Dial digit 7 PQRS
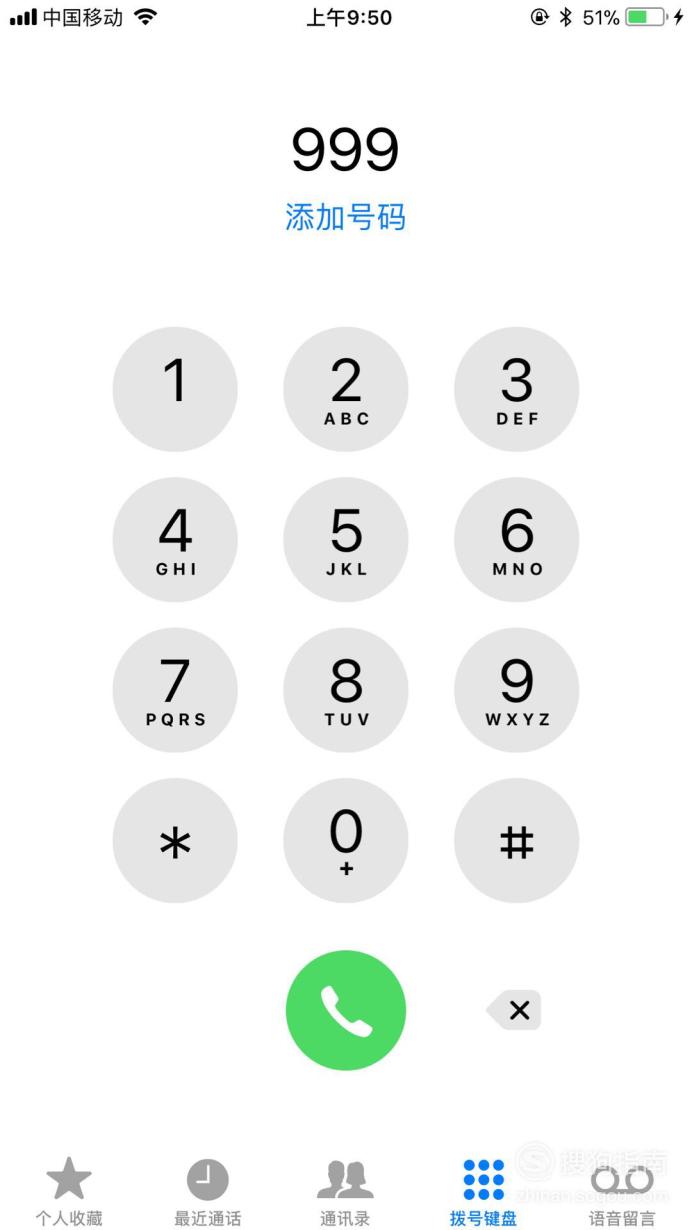 [x=175, y=690]
